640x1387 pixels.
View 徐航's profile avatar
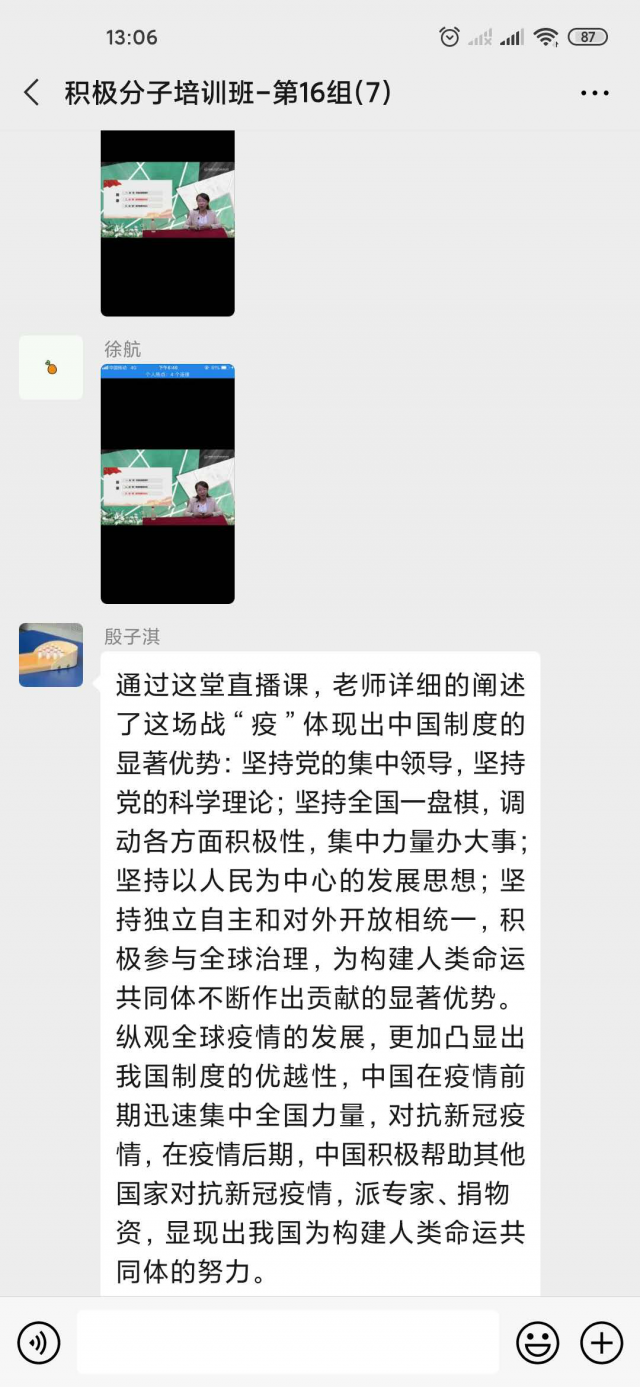pos(51,368)
